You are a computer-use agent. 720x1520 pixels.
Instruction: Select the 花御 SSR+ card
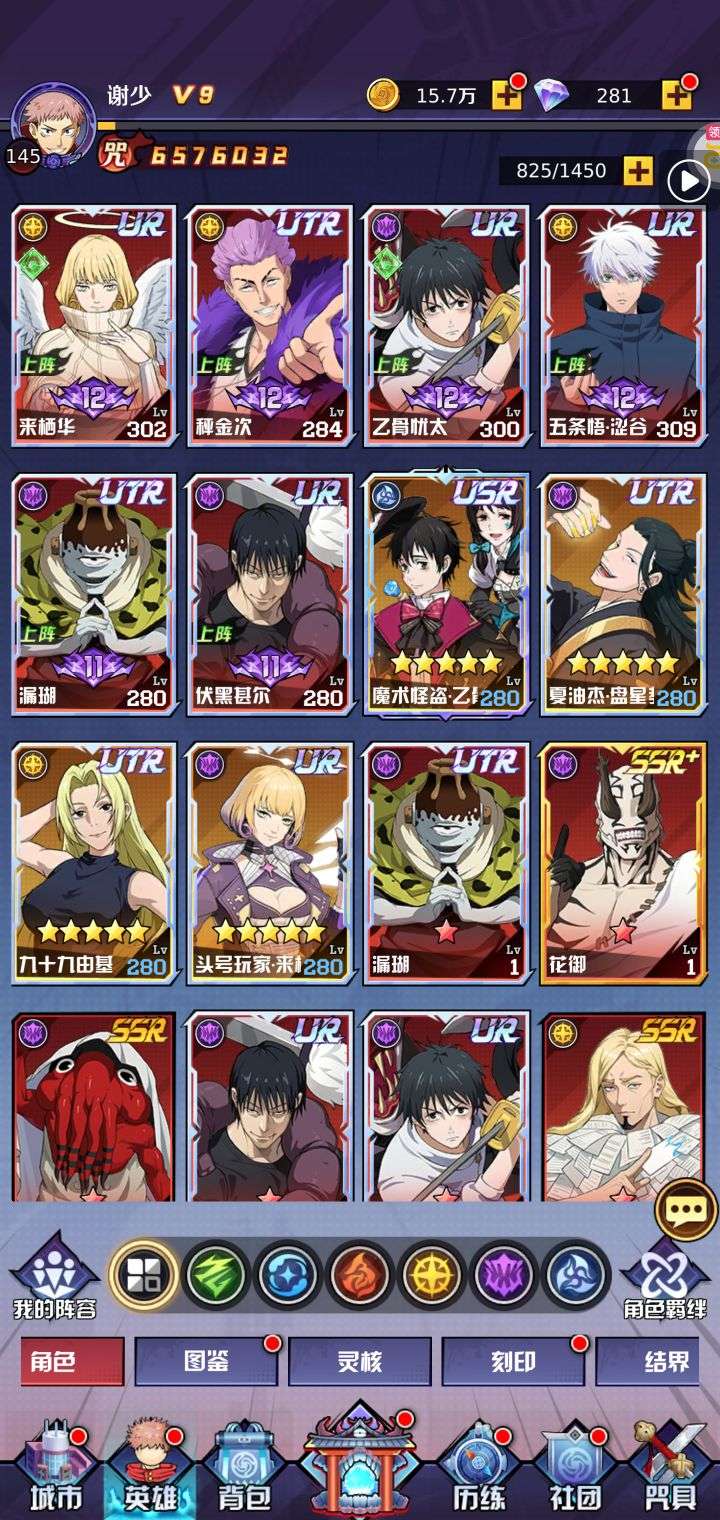(622, 864)
